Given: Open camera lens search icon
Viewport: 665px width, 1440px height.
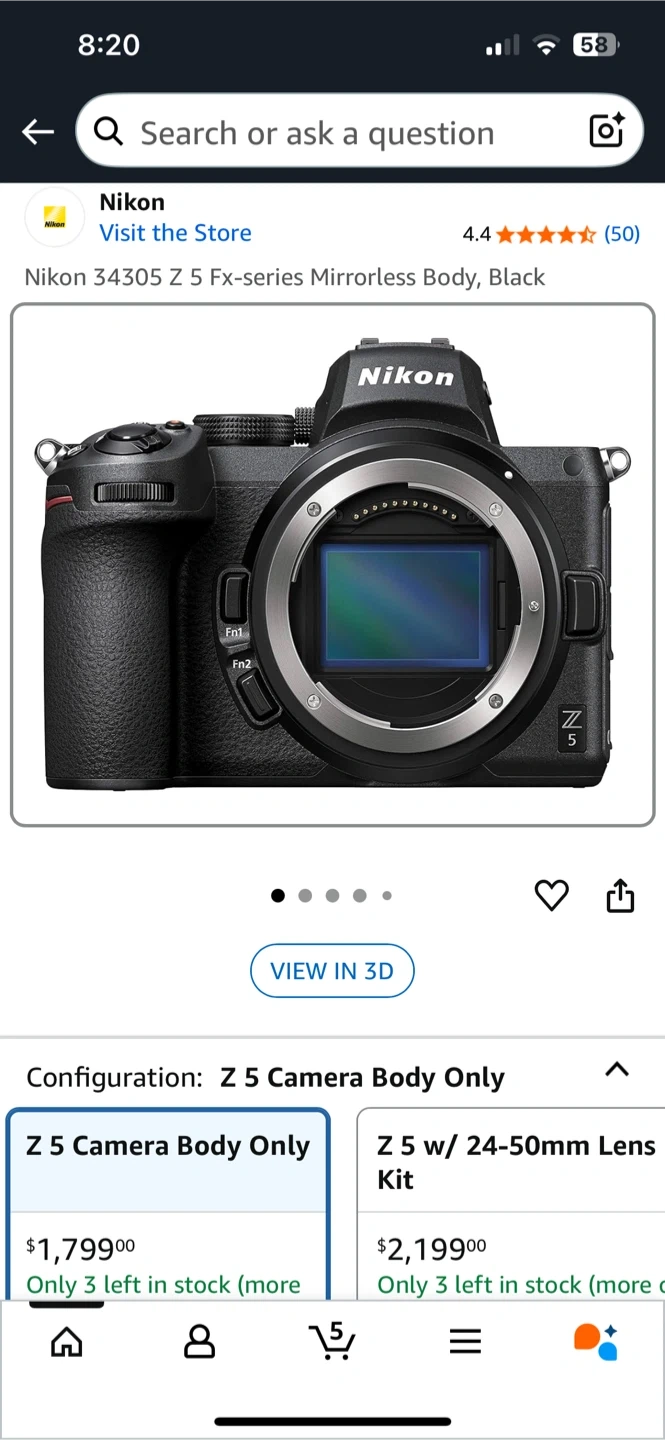Looking at the screenshot, I should click(x=606, y=131).
